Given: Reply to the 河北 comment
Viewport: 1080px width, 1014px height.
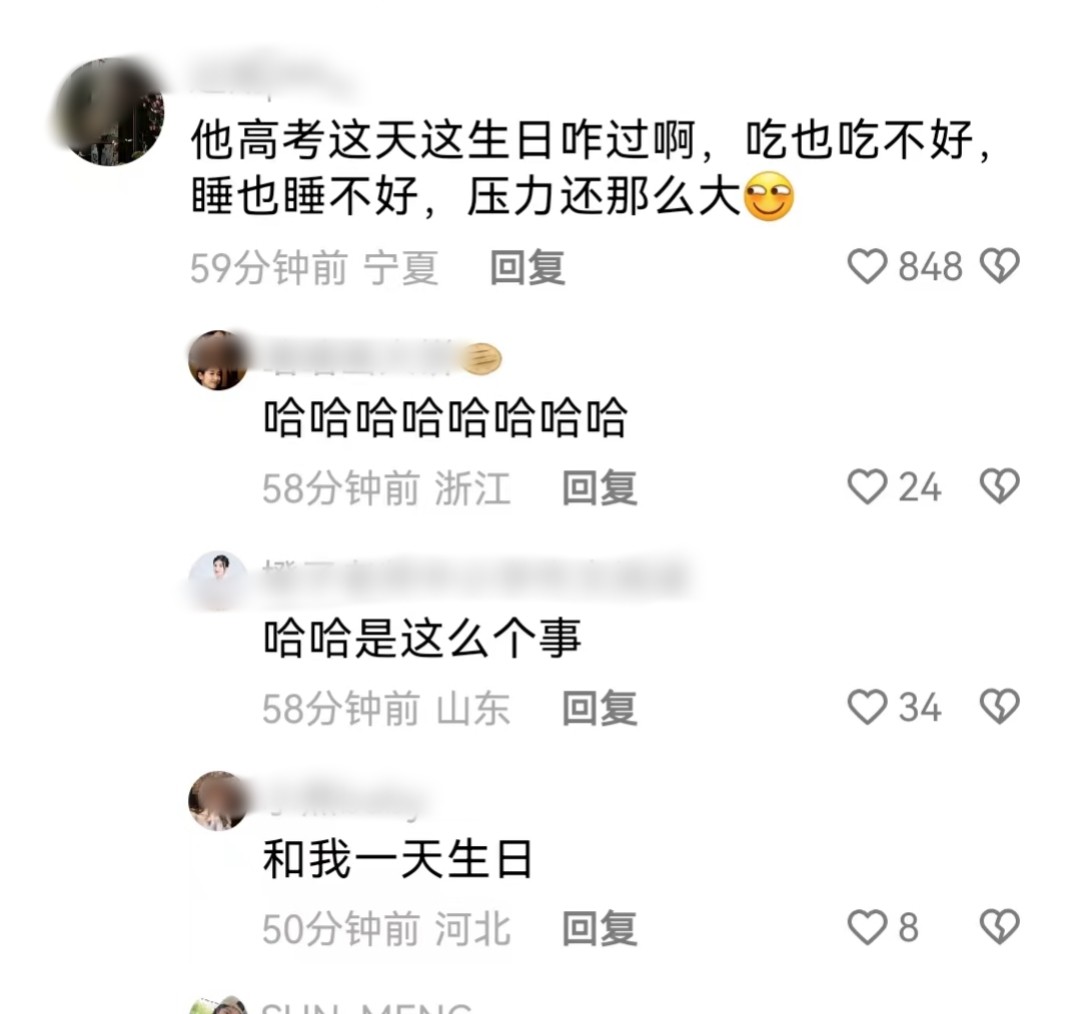Looking at the screenshot, I should [599, 929].
